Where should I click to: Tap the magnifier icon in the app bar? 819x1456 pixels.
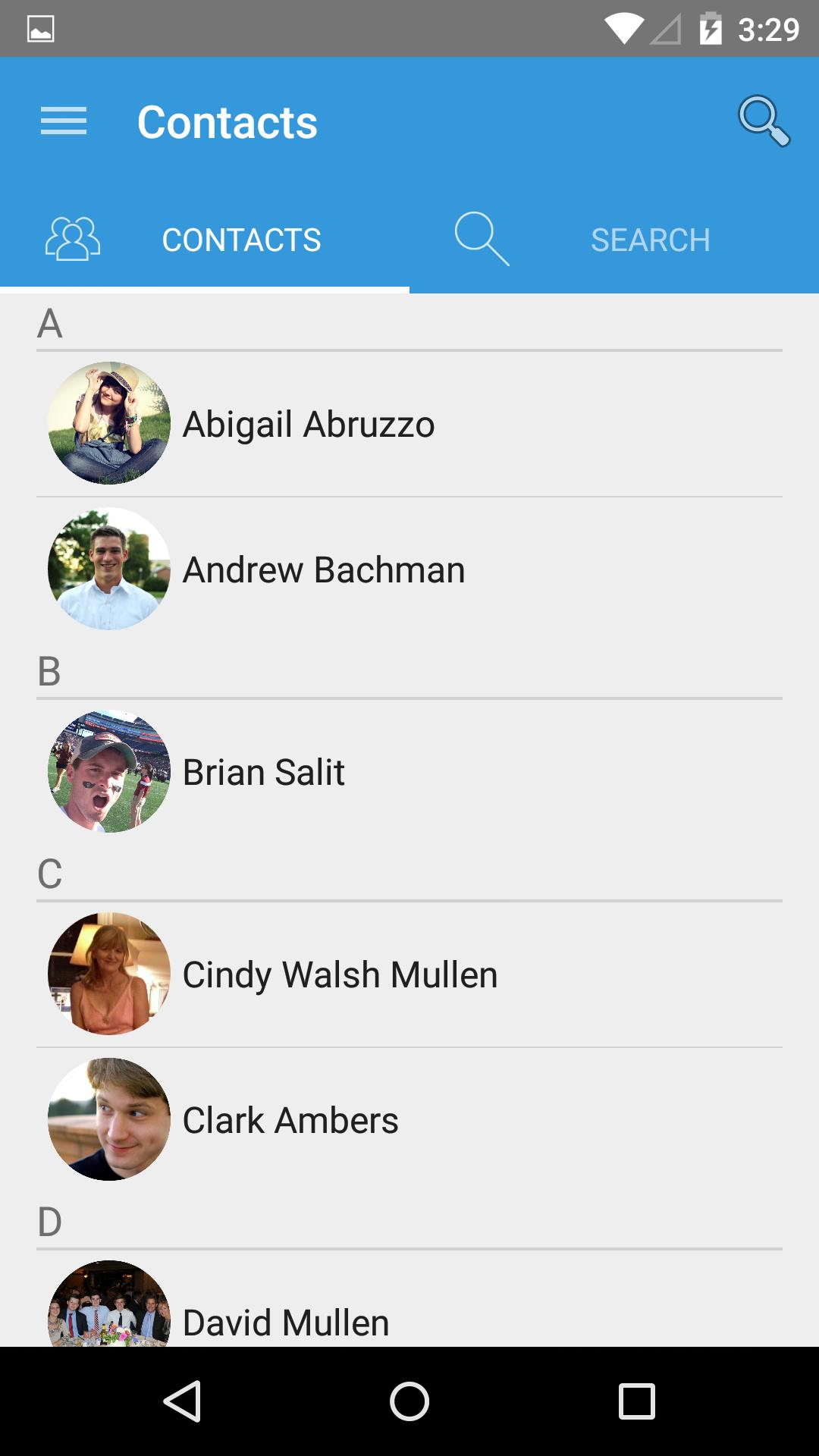[x=763, y=121]
